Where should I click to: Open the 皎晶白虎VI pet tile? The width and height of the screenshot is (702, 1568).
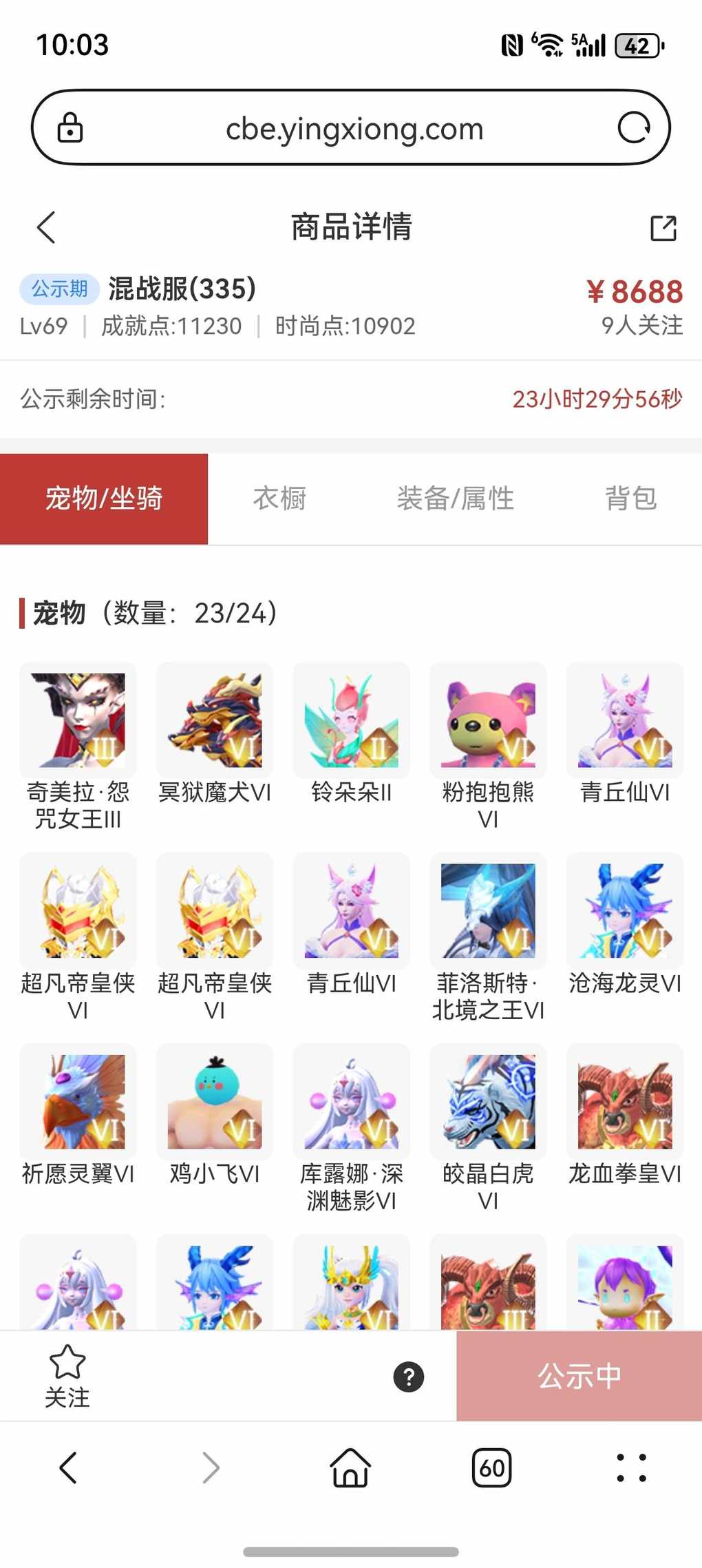488,1101
